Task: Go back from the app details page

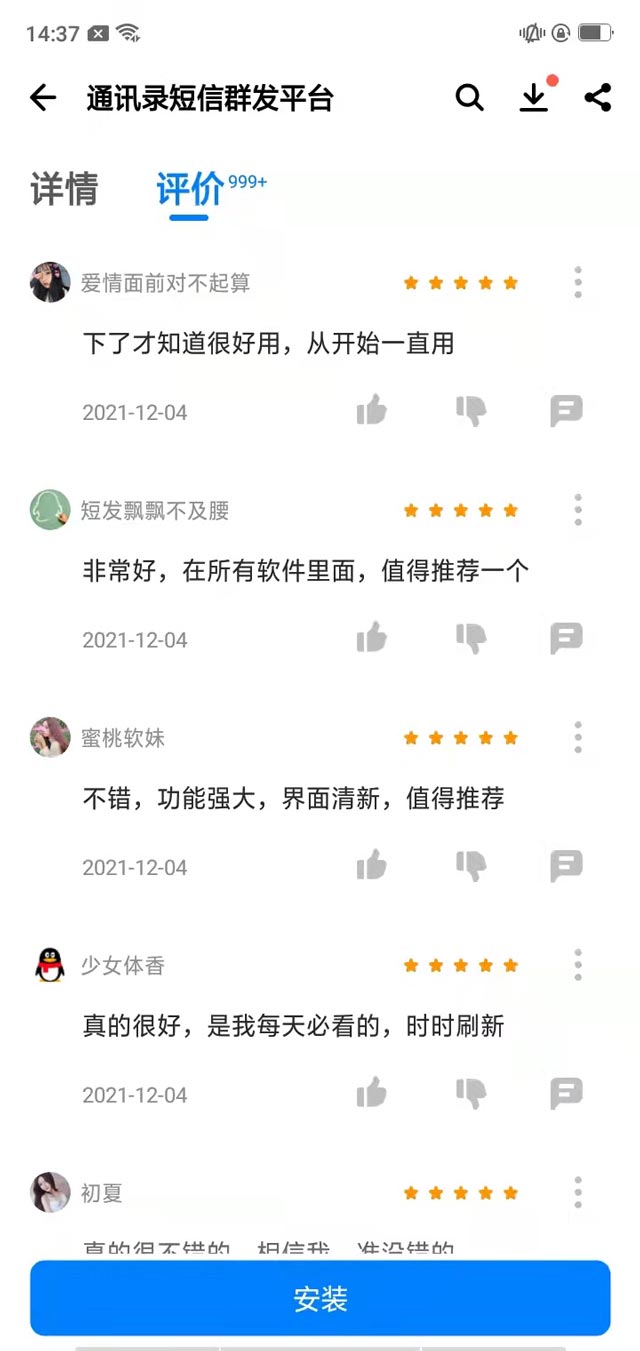Action: (43, 98)
